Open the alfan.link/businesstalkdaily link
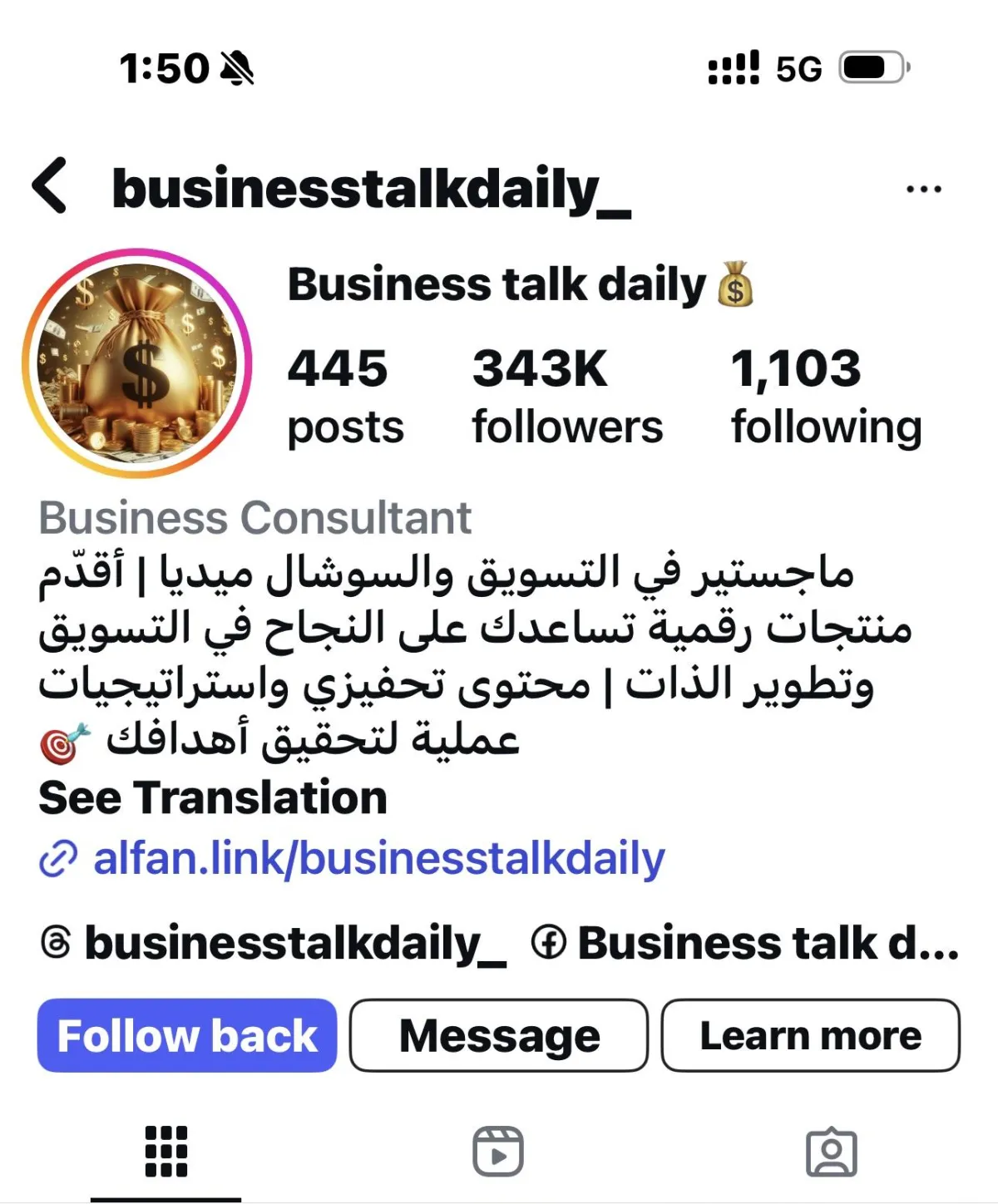The image size is (998, 1204). 378,858
